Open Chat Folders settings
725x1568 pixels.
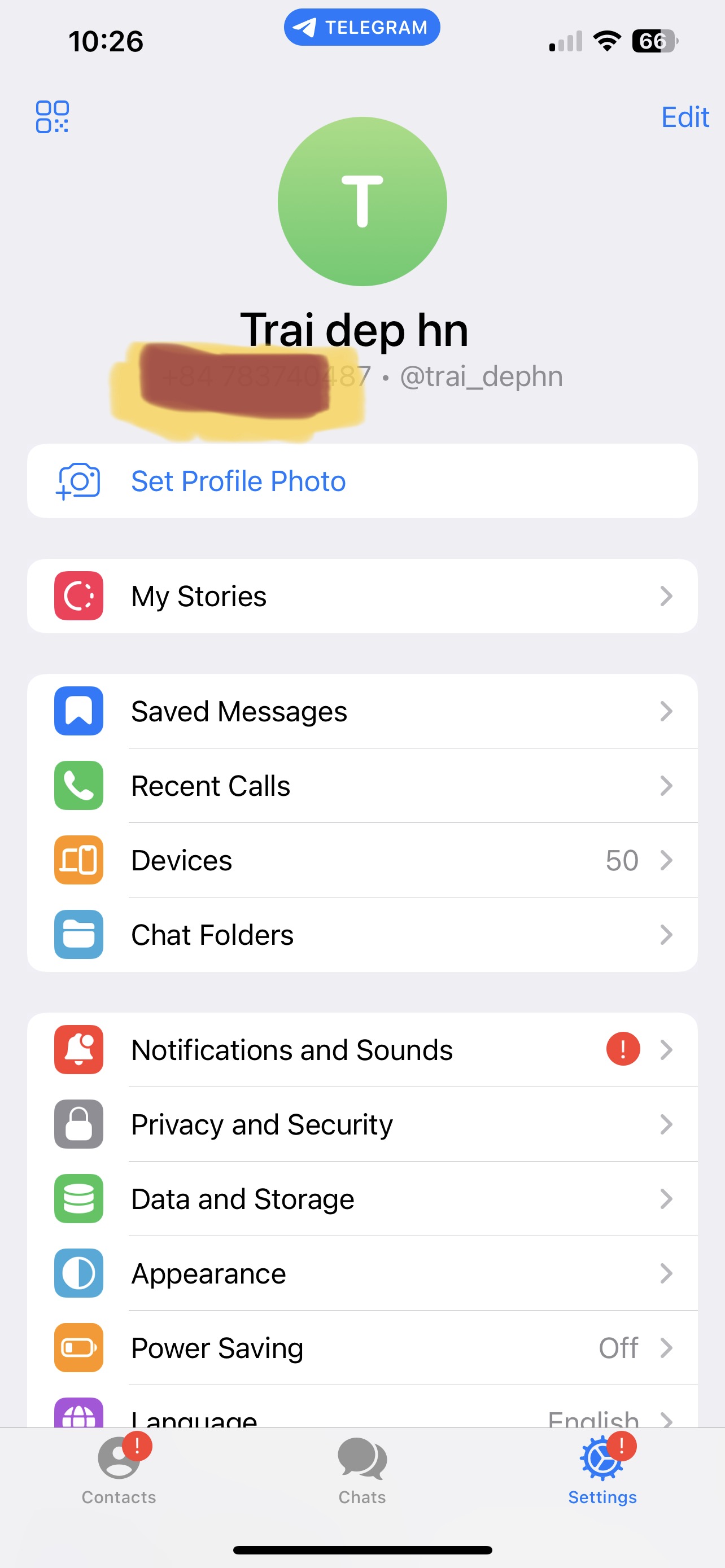tap(362, 934)
